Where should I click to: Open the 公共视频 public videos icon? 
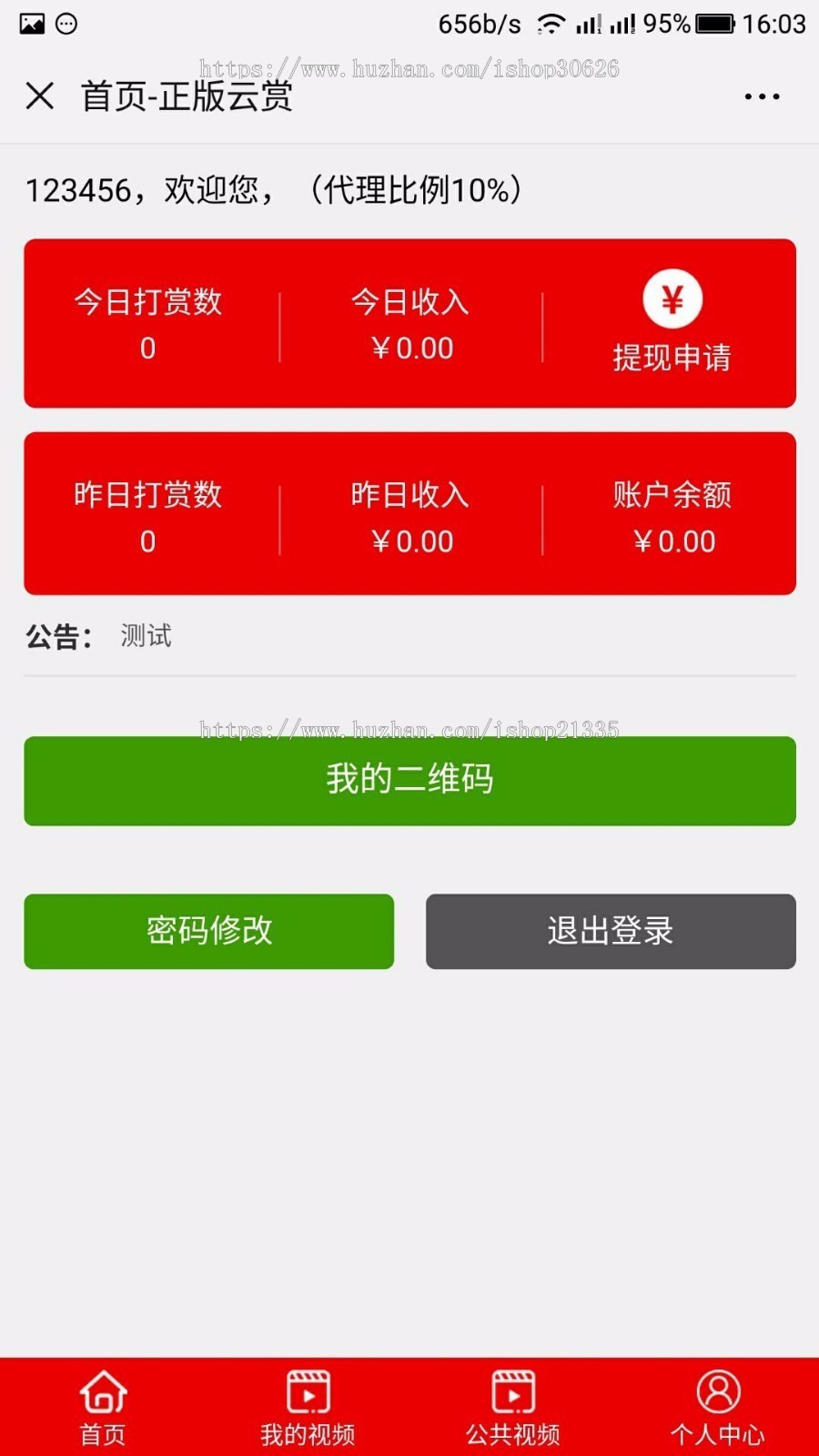click(x=513, y=1392)
